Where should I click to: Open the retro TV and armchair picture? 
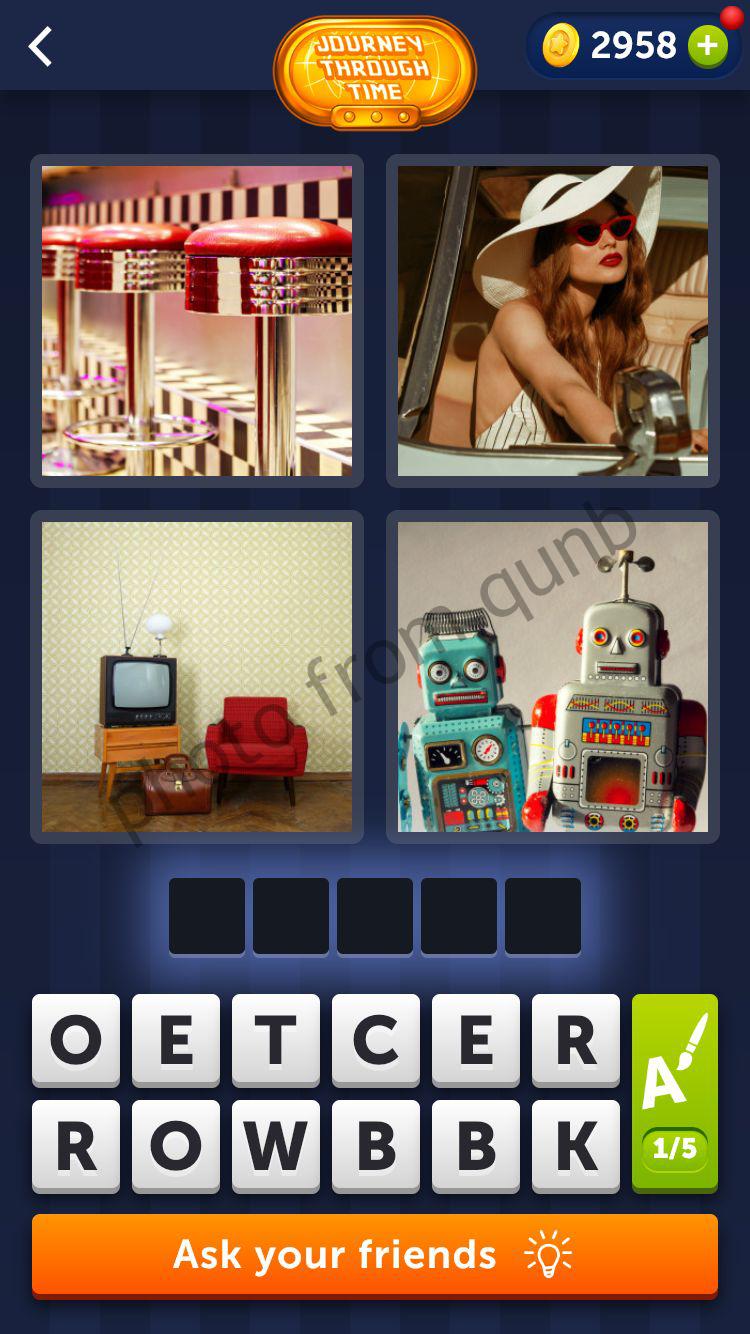[197, 677]
